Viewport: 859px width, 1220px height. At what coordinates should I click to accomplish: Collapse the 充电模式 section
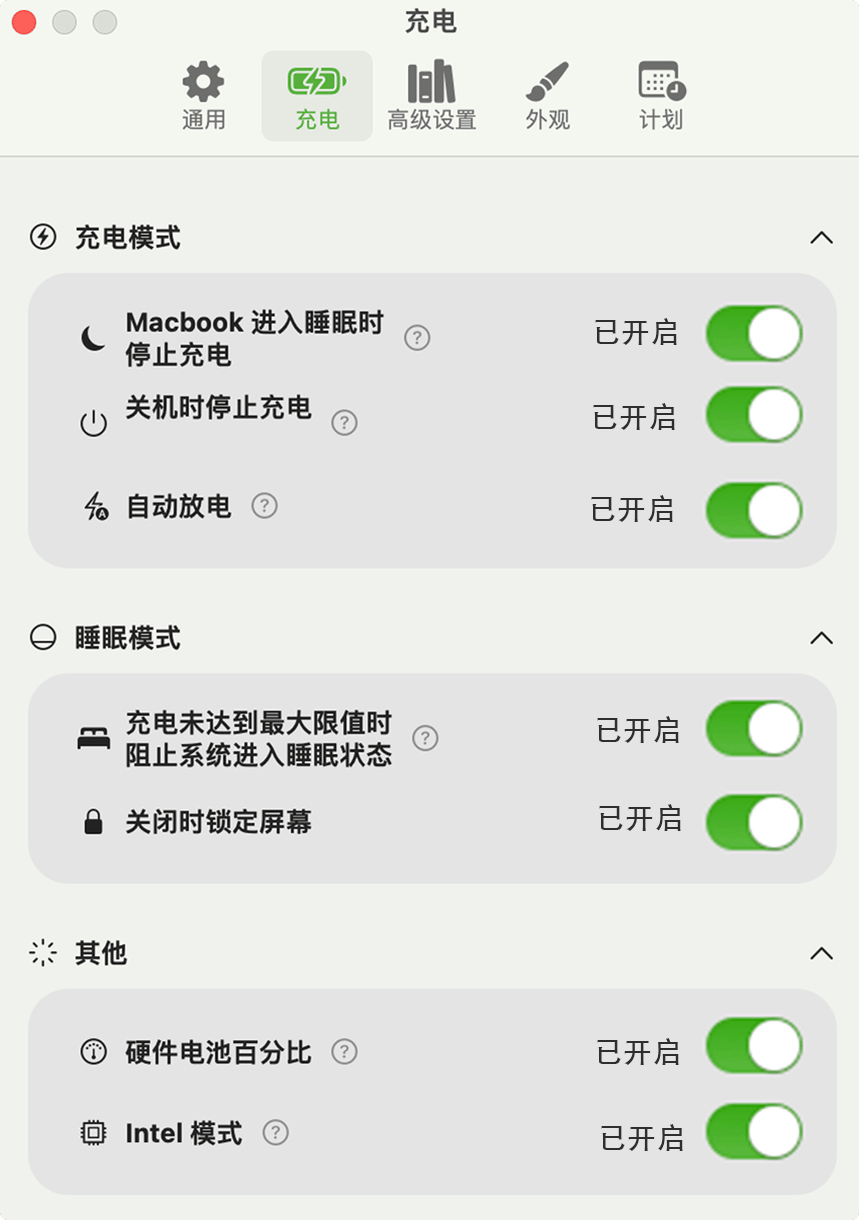[x=821, y=238]
